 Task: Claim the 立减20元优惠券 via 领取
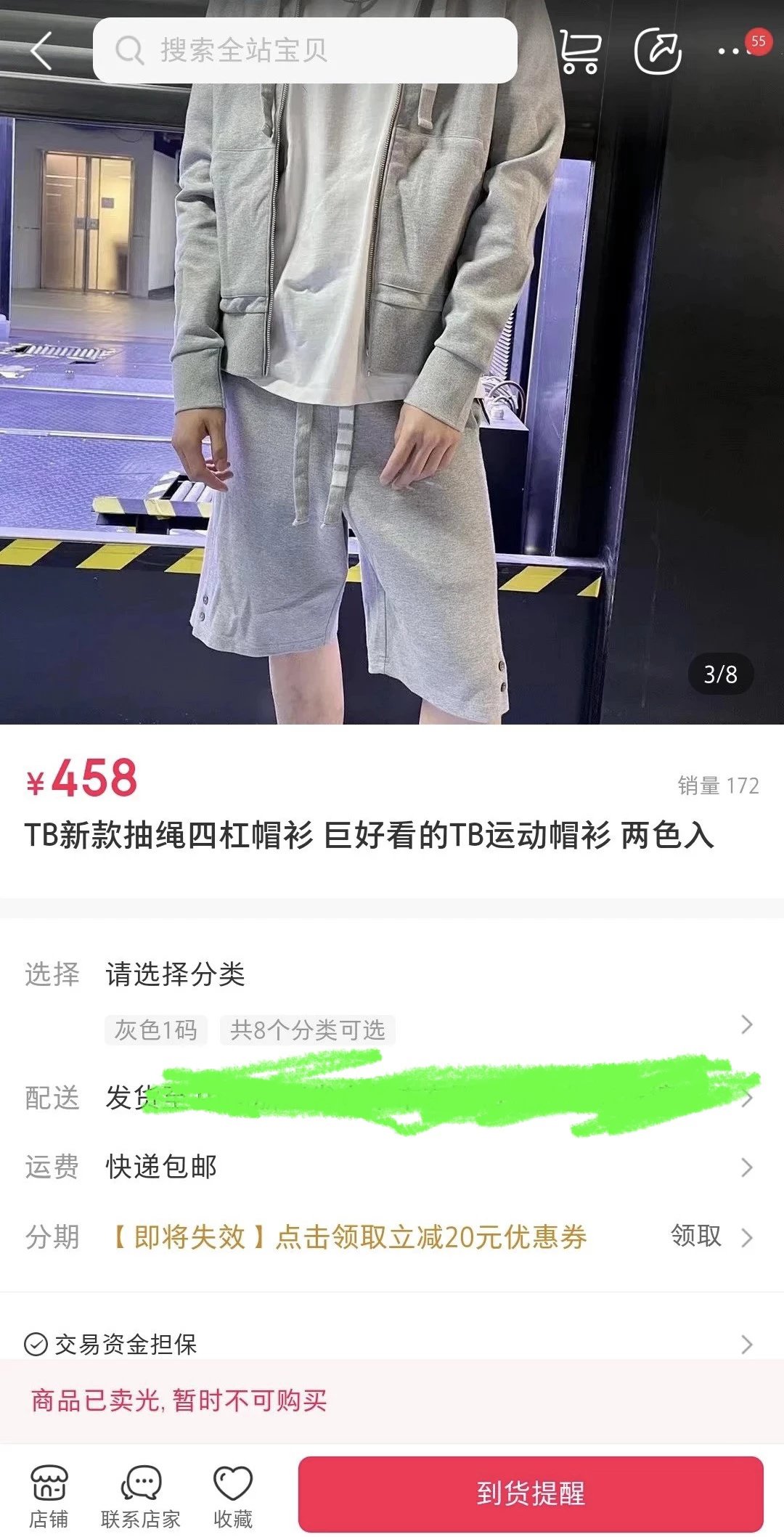(x=695, y=1236)
